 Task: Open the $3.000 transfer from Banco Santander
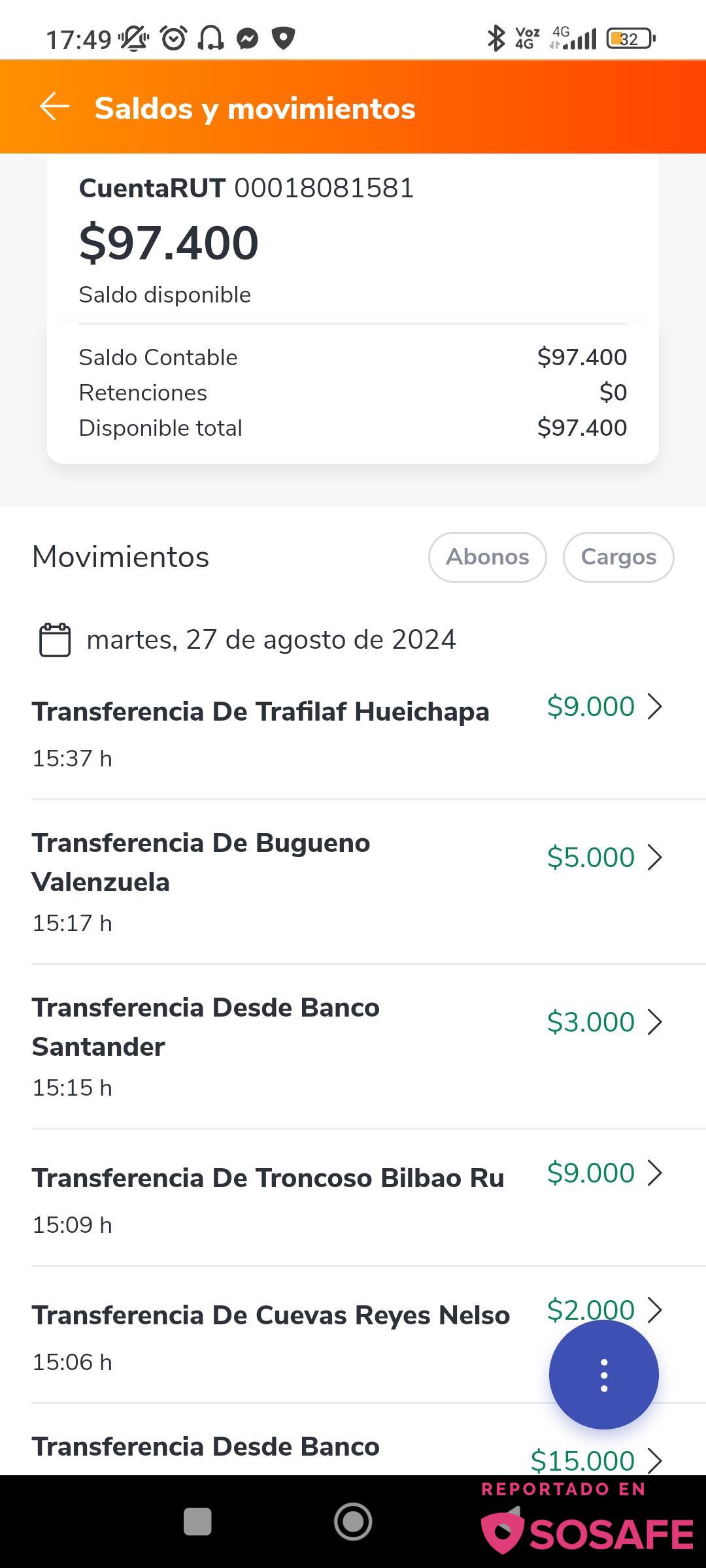click(x=353, y=1047)
